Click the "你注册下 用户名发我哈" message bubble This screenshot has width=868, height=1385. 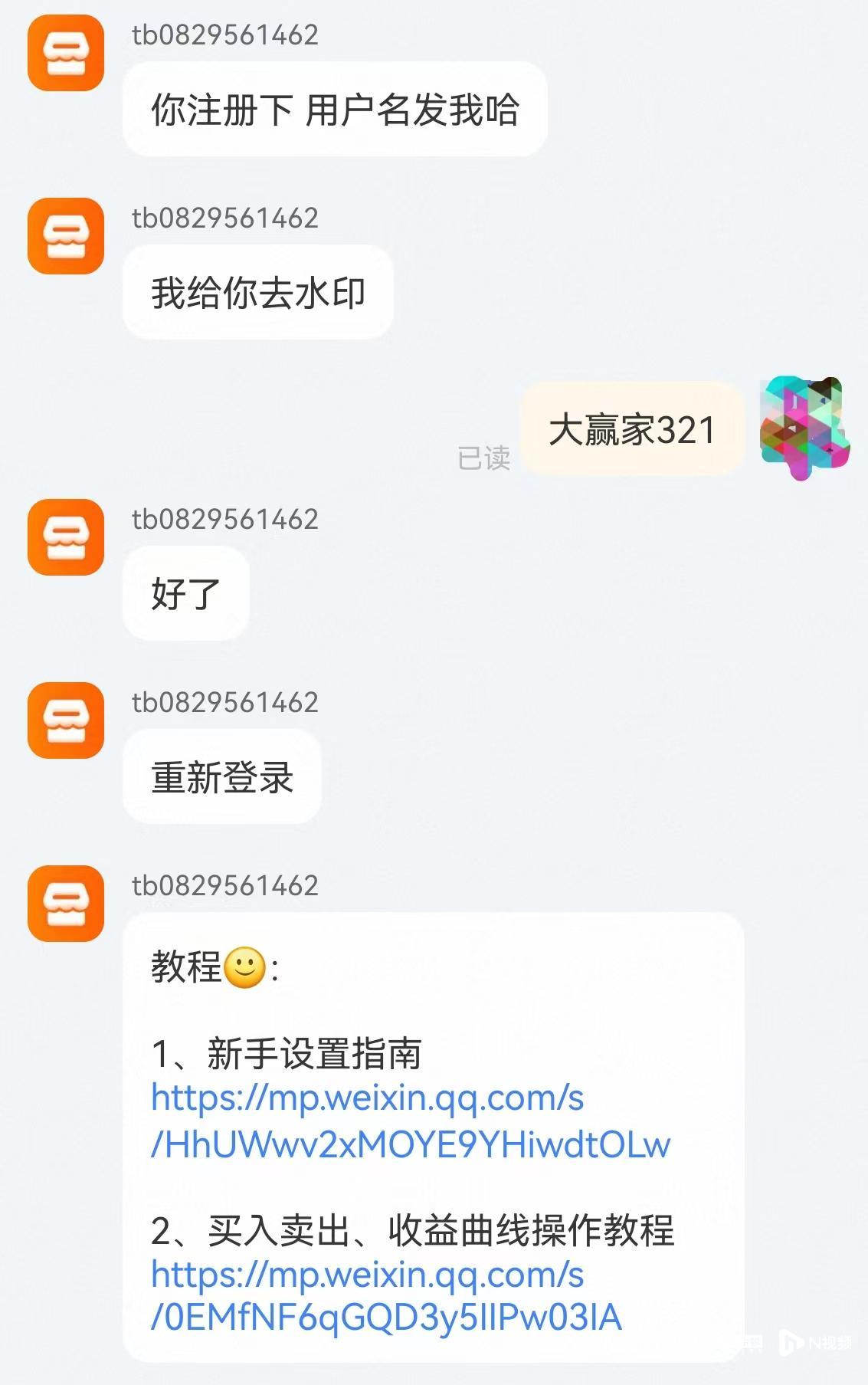[335, 110]
